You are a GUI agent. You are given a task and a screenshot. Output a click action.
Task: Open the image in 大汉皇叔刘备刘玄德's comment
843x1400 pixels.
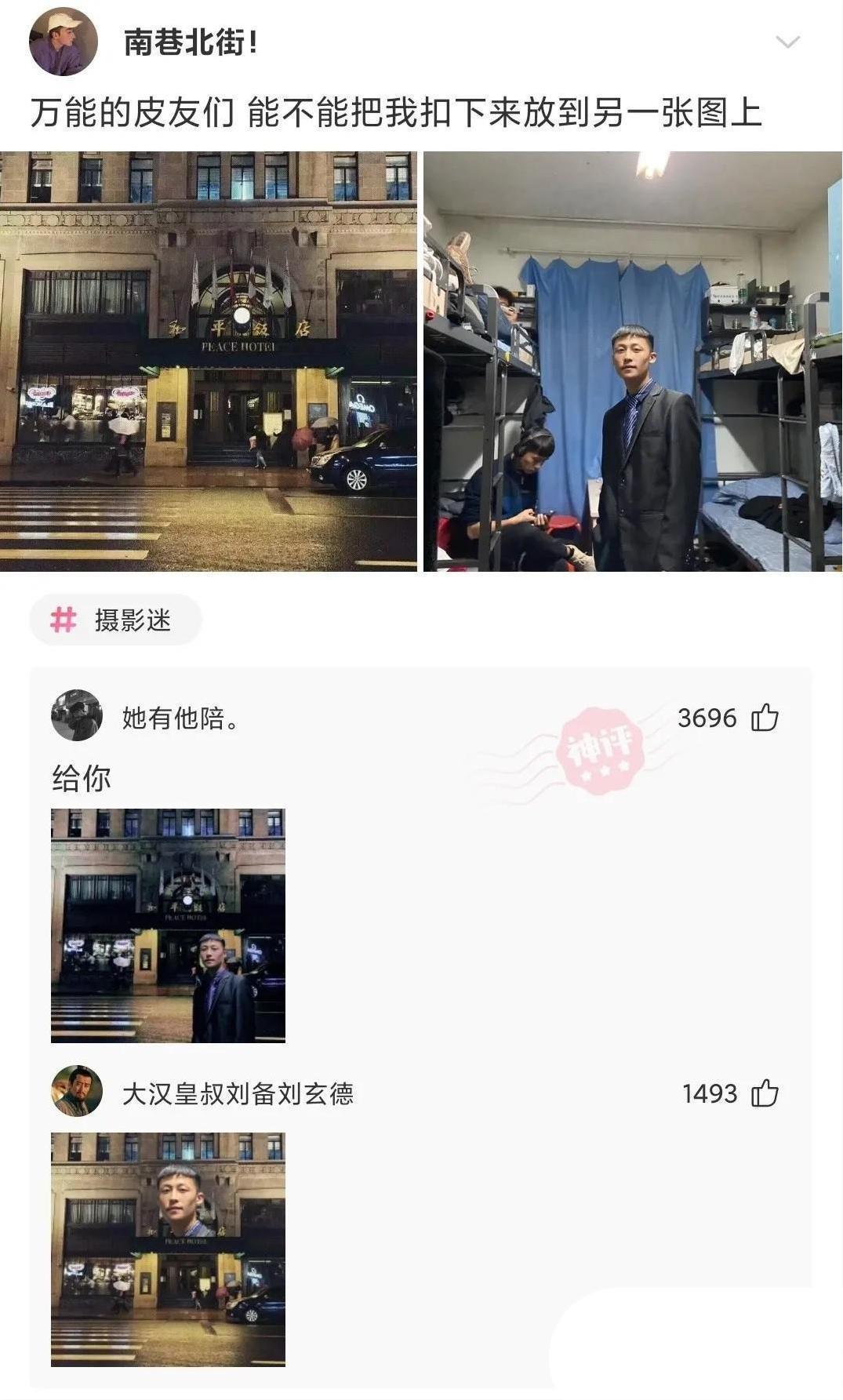pos(168,1249)
